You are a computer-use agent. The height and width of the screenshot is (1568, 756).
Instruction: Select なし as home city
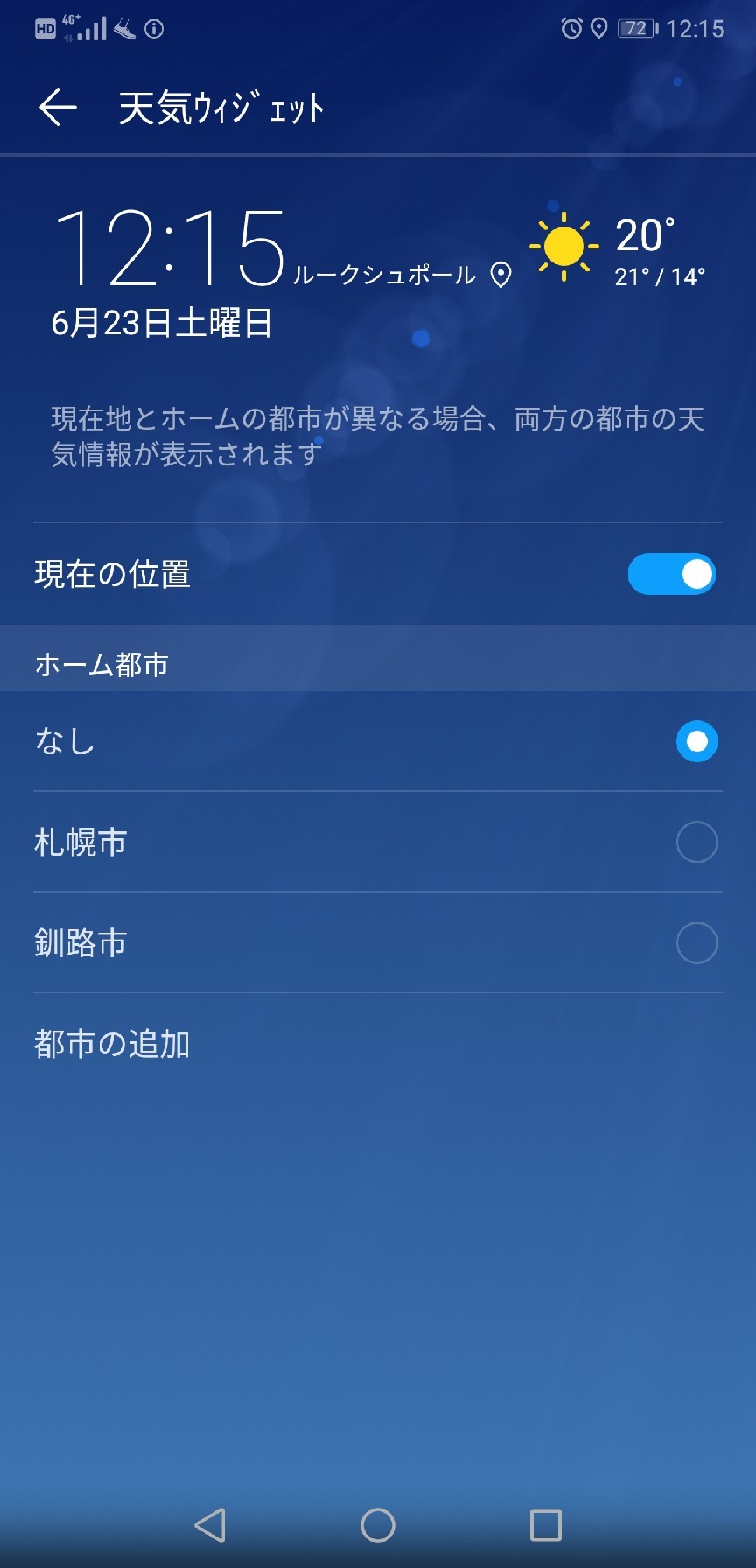point(378,741)
